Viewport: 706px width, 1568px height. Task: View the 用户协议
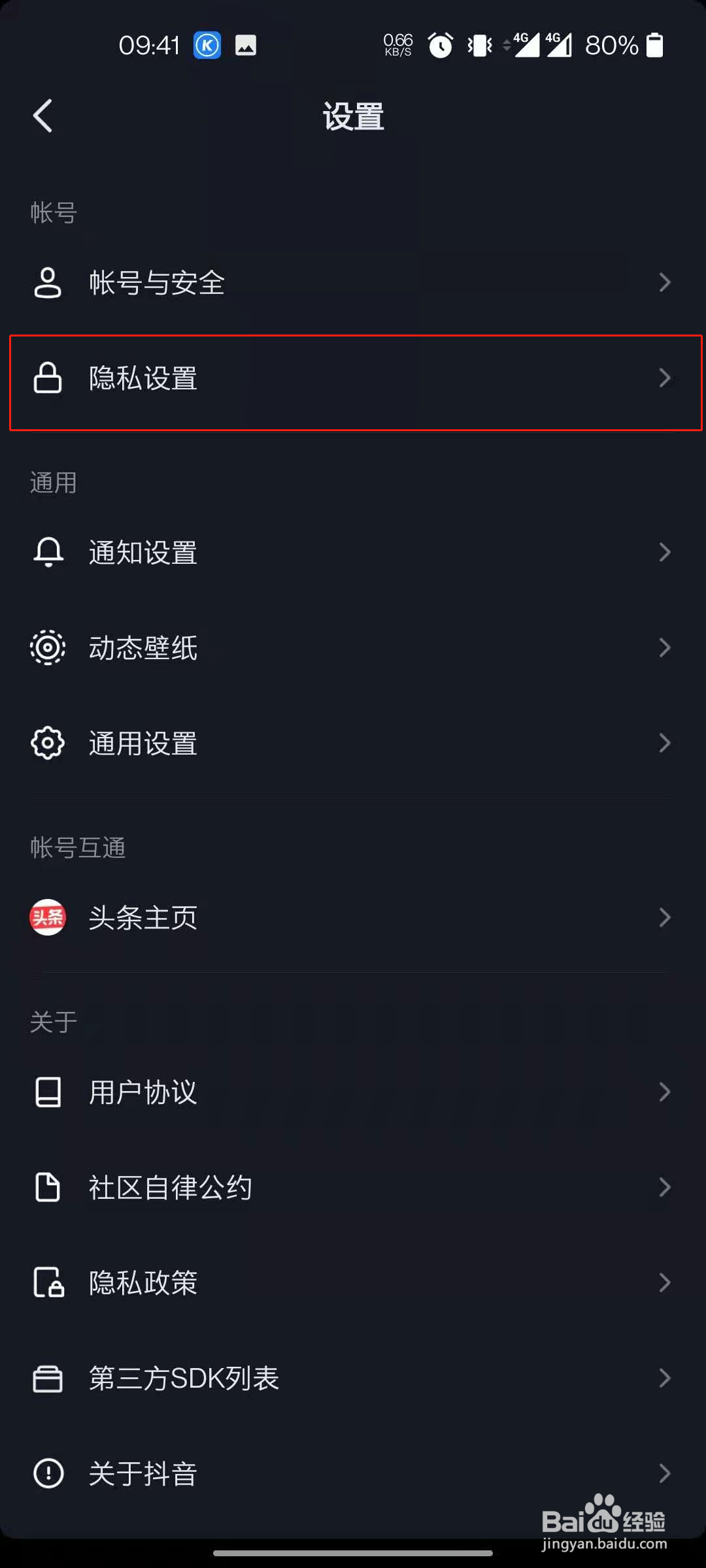click(353, 1092)
